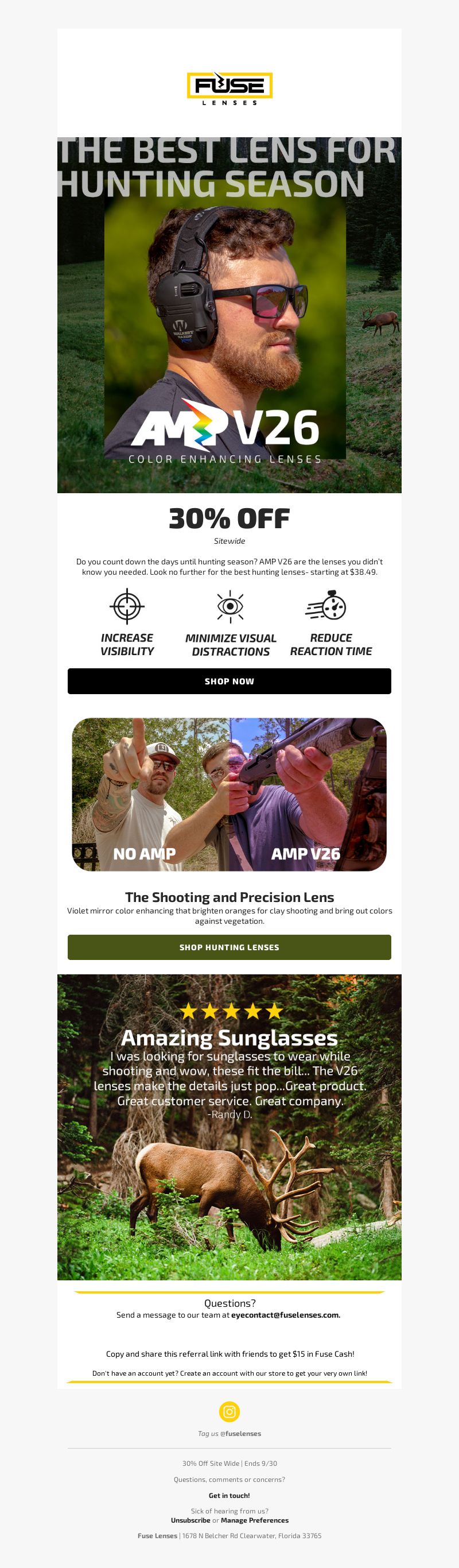Open the AMP V26 hunting season banner
The image size is (459, 1568).
pyautogui.click(x=229, y=315)
